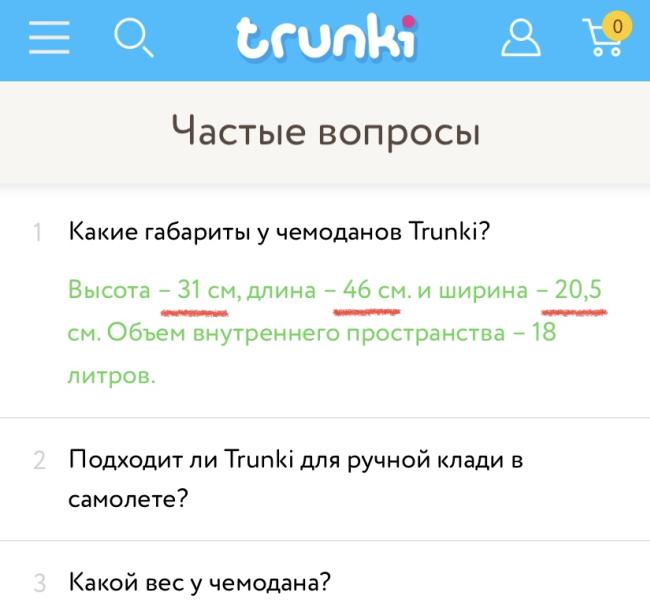Open the shopping cart
650x600 pixels.
pyautogui.click(x=606, y=35)
